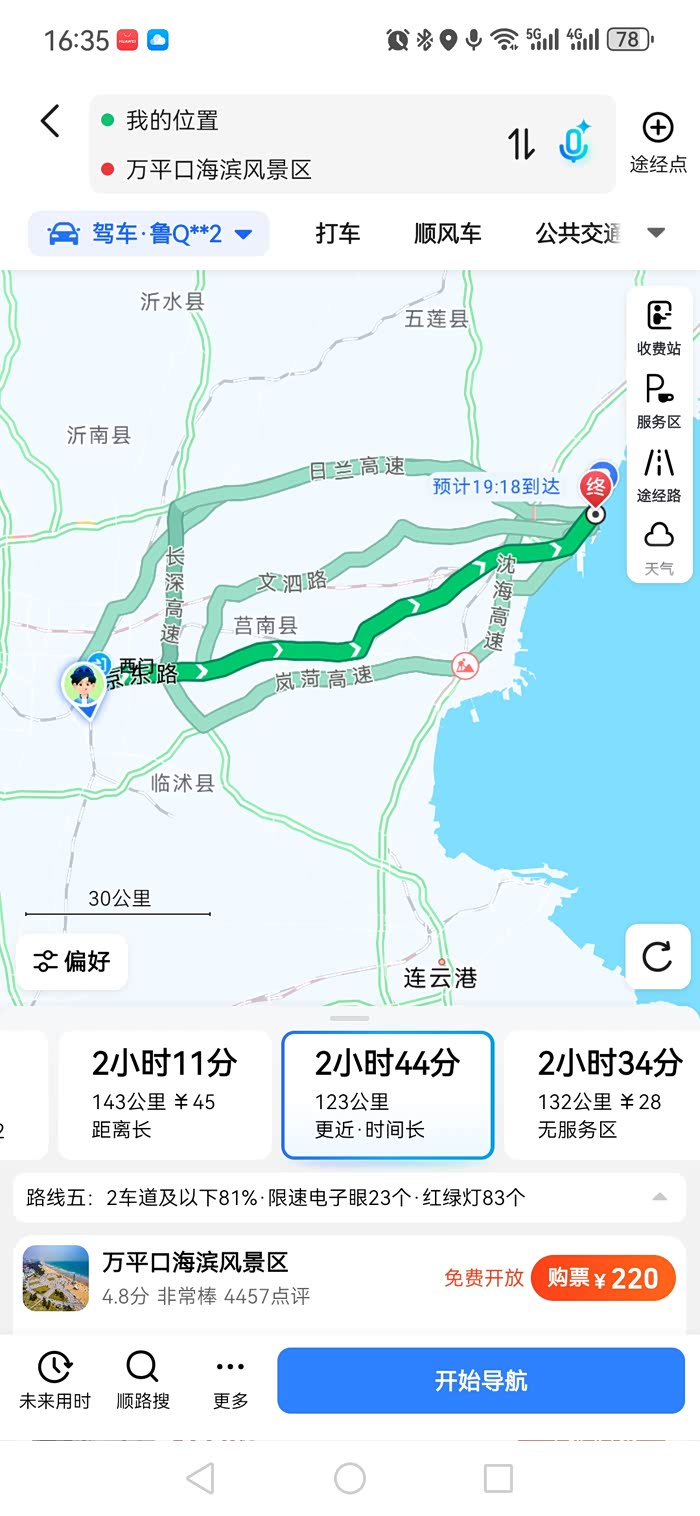Start navigation with 开始导航
This screenshot has height=1516, width=700.
[481, 1381]
